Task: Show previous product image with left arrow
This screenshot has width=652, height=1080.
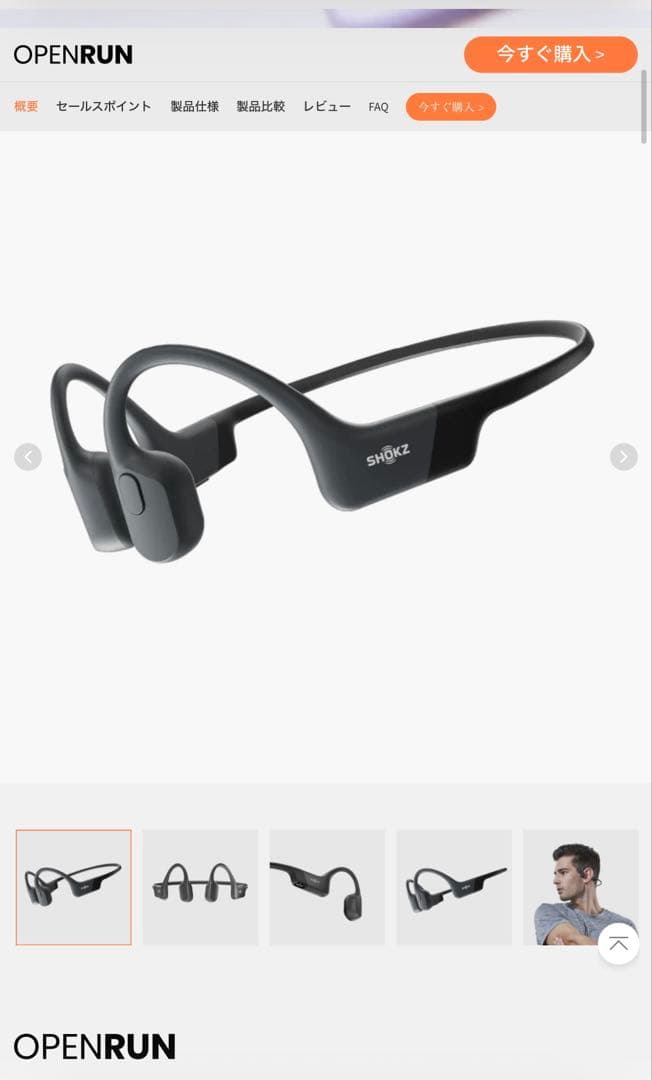Action: [x=28, y=457]
